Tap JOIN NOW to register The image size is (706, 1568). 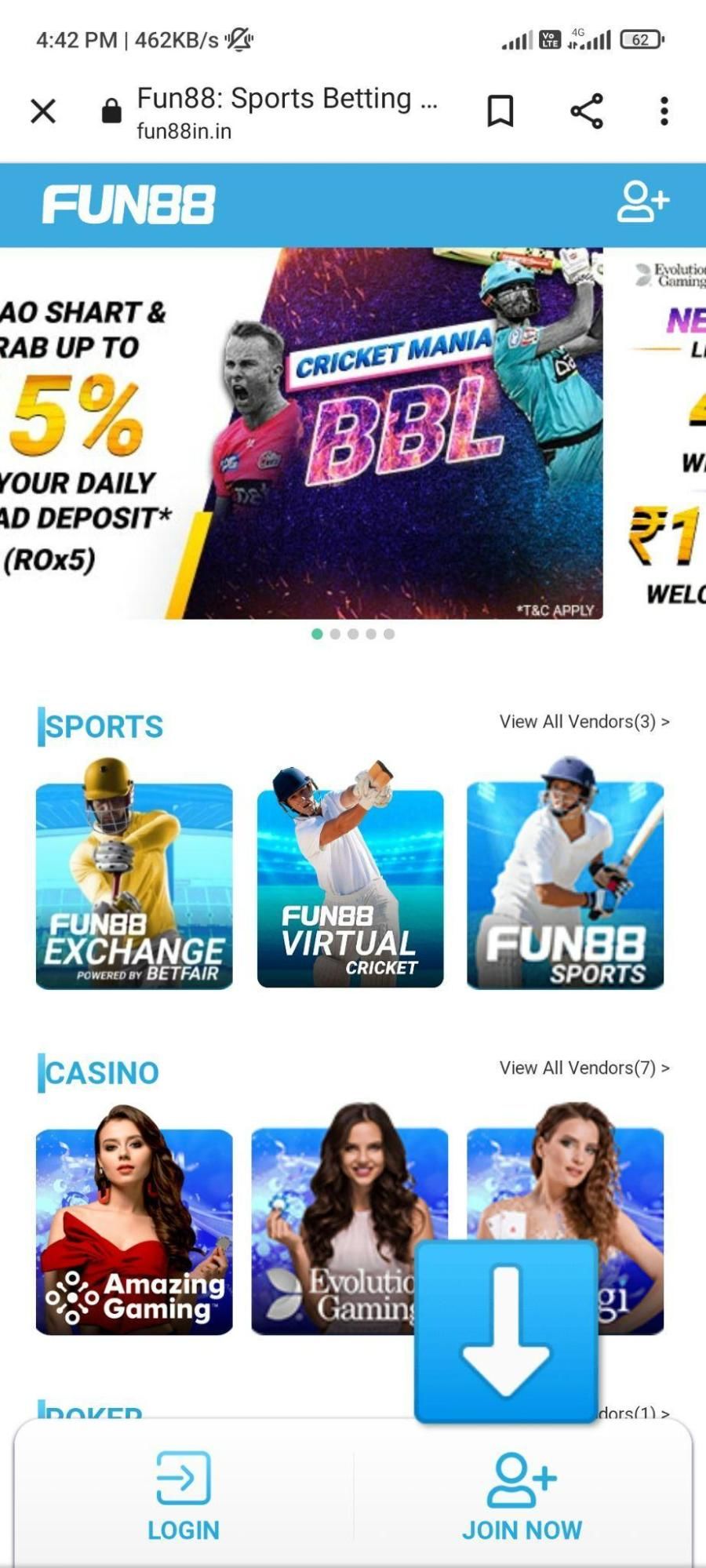click(522, 1496)
